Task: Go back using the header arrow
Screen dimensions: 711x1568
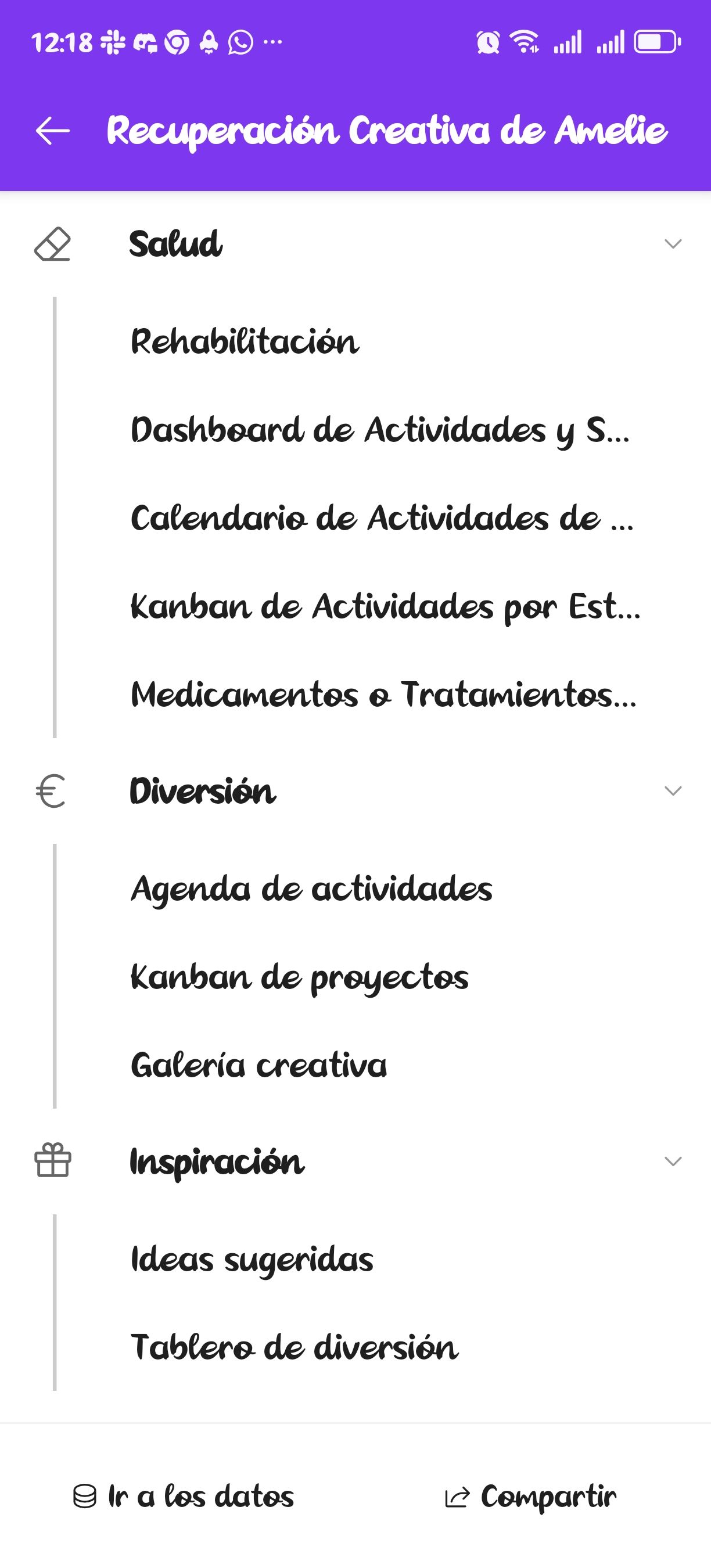Action: coord(52,131)
